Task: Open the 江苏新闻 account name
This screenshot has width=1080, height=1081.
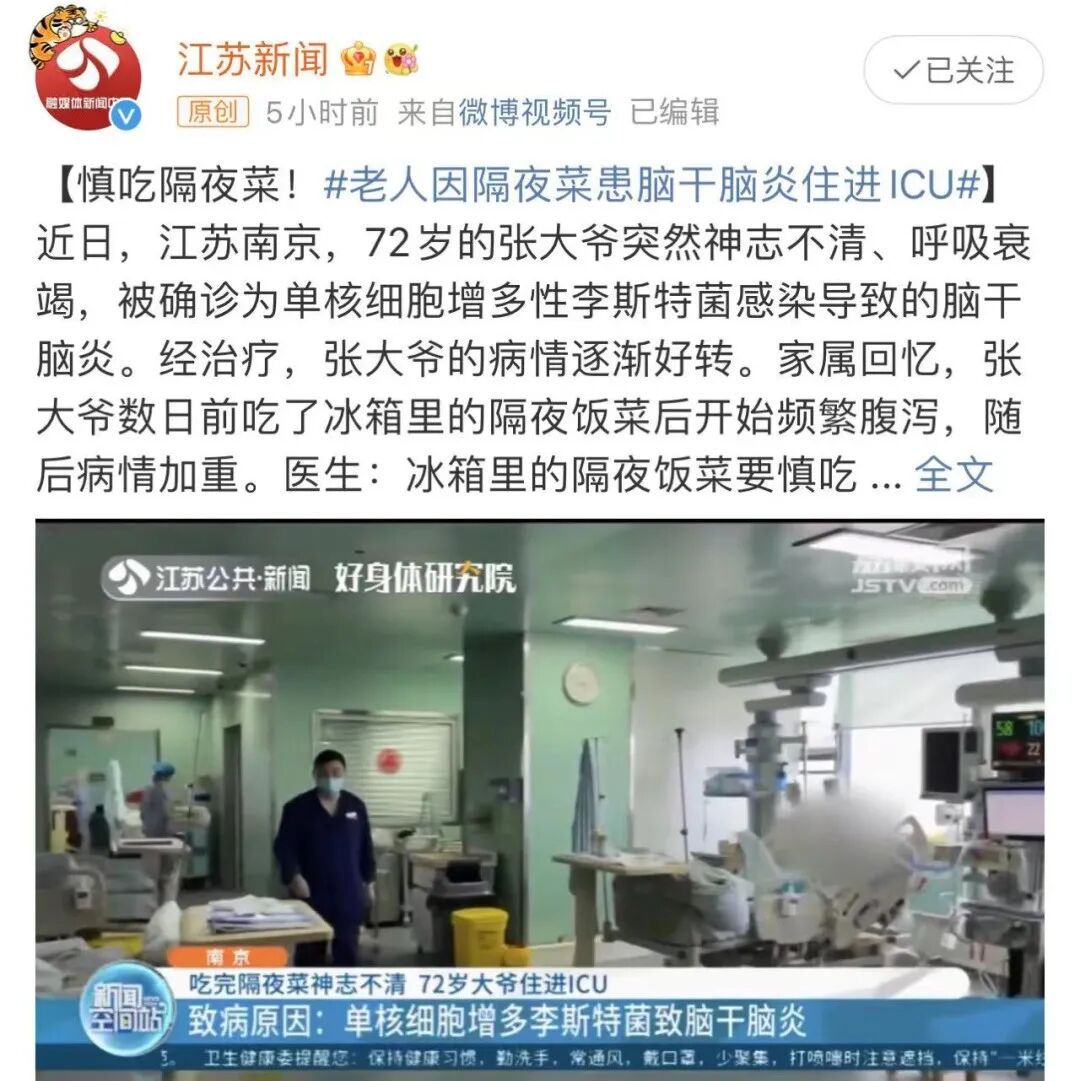Action: coord(252,60)
